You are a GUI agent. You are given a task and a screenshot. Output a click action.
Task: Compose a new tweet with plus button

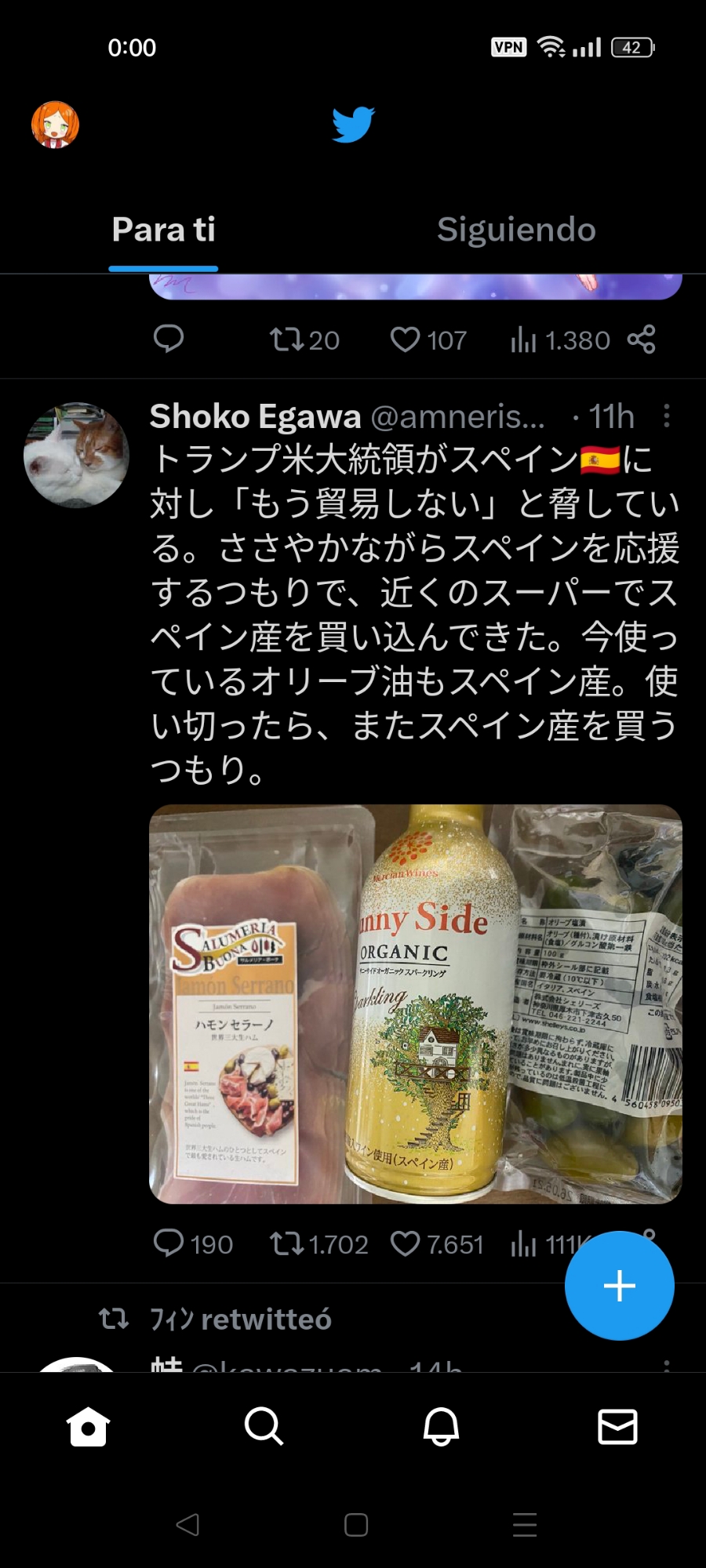[x=619, y=1286]
